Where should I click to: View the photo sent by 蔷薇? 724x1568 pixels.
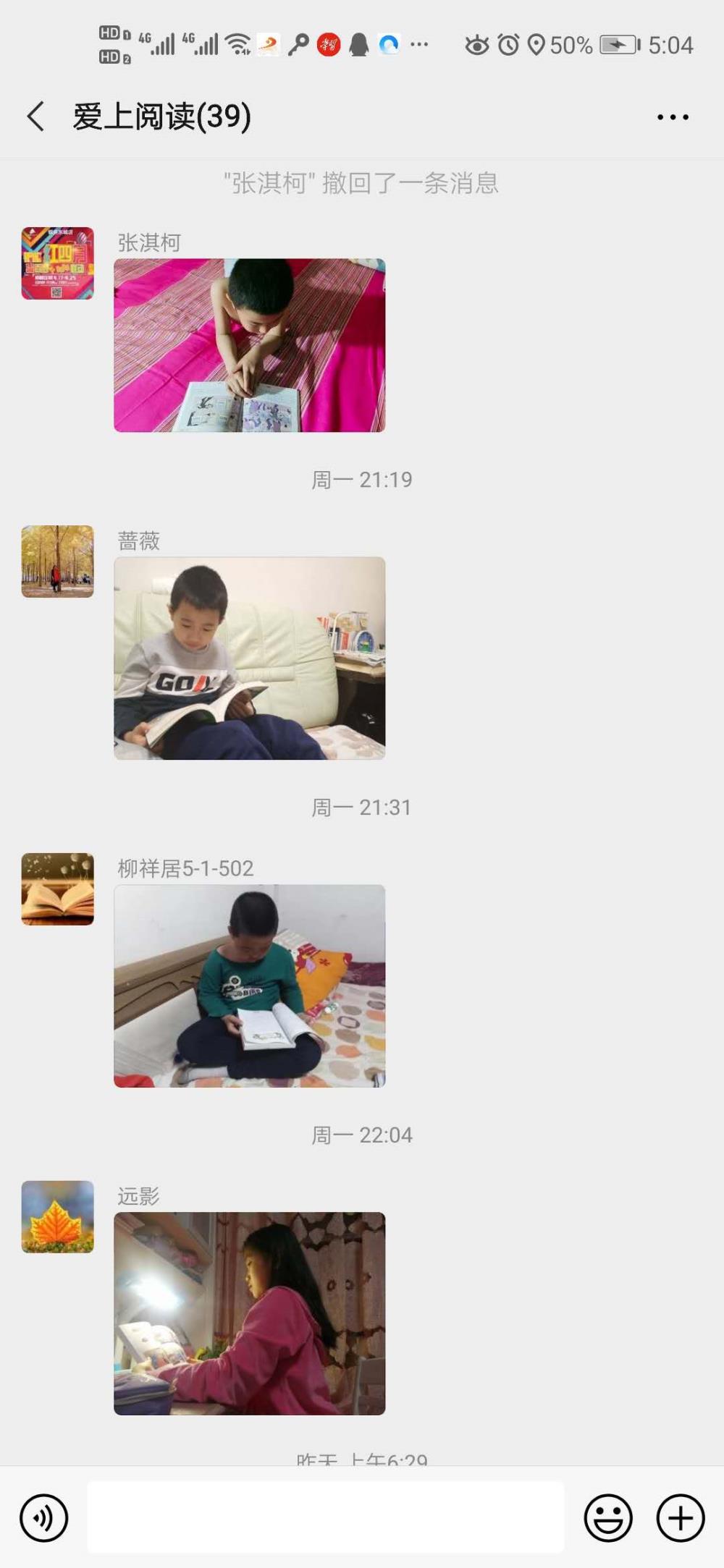tap(250, 658)
